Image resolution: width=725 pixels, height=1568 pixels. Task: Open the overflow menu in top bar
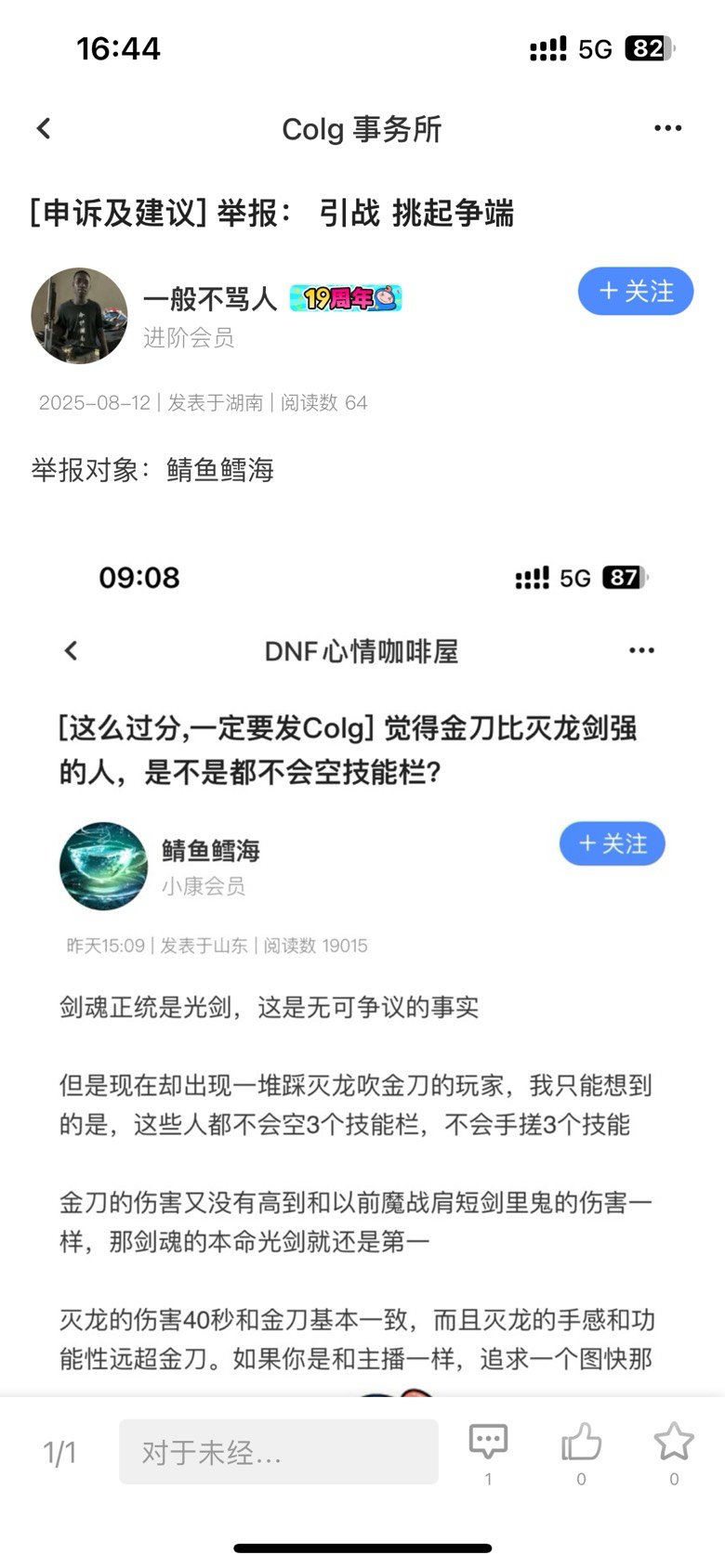[667, 128]
